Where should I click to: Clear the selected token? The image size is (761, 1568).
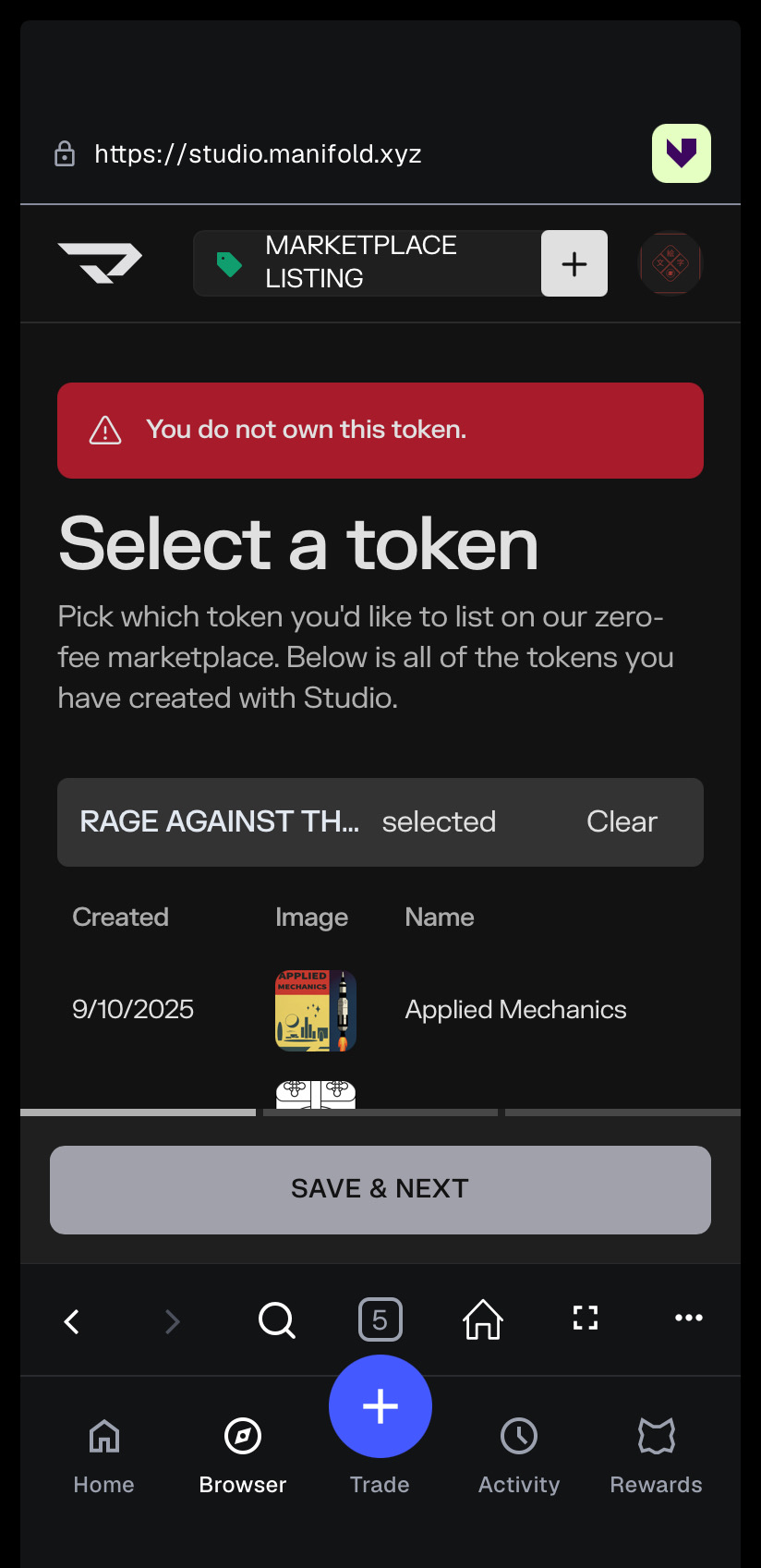(622, 821)
